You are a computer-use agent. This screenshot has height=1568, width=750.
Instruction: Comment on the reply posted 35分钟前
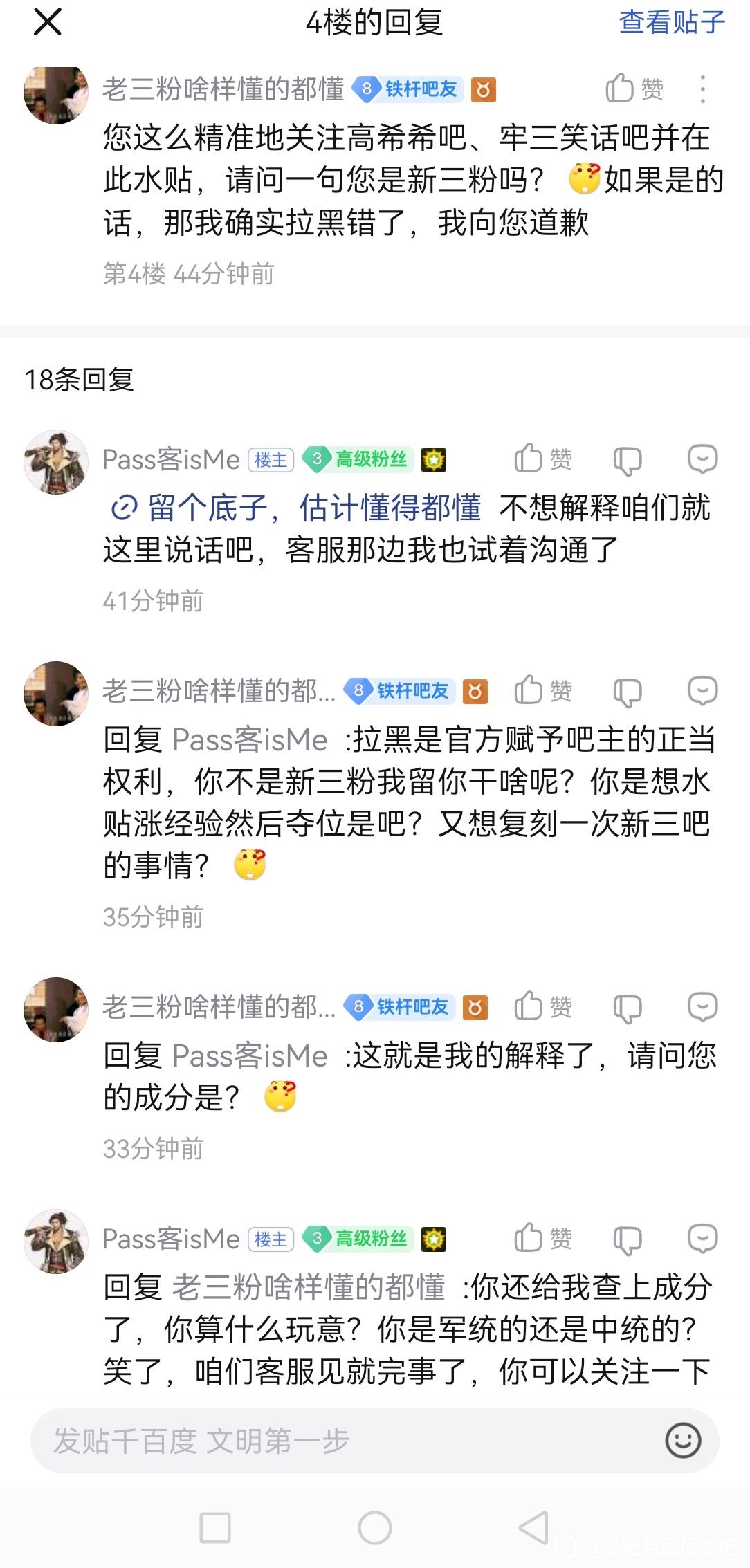click(x=702, y=690)
